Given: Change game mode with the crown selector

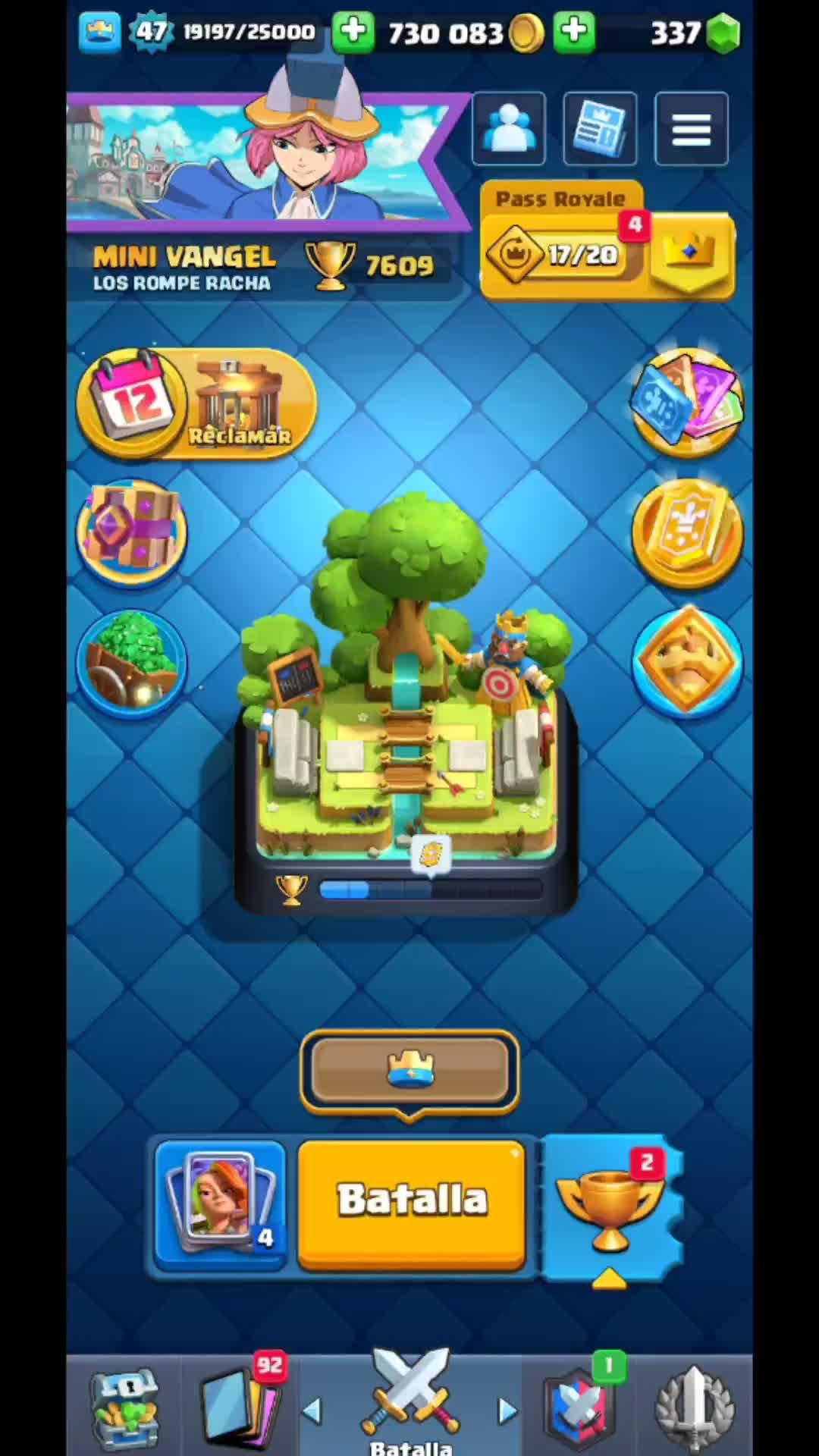Looking at the screenshot, I should point(409,1069).
